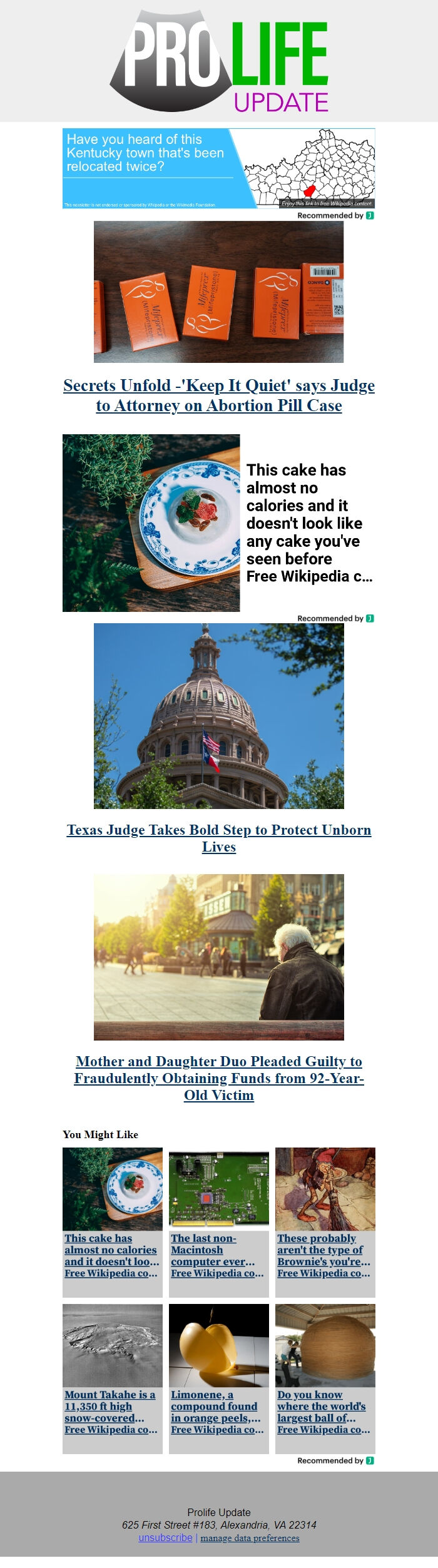
Task: Open the Kentucky town relocated twice banner
Action: (x=218, y=168)
